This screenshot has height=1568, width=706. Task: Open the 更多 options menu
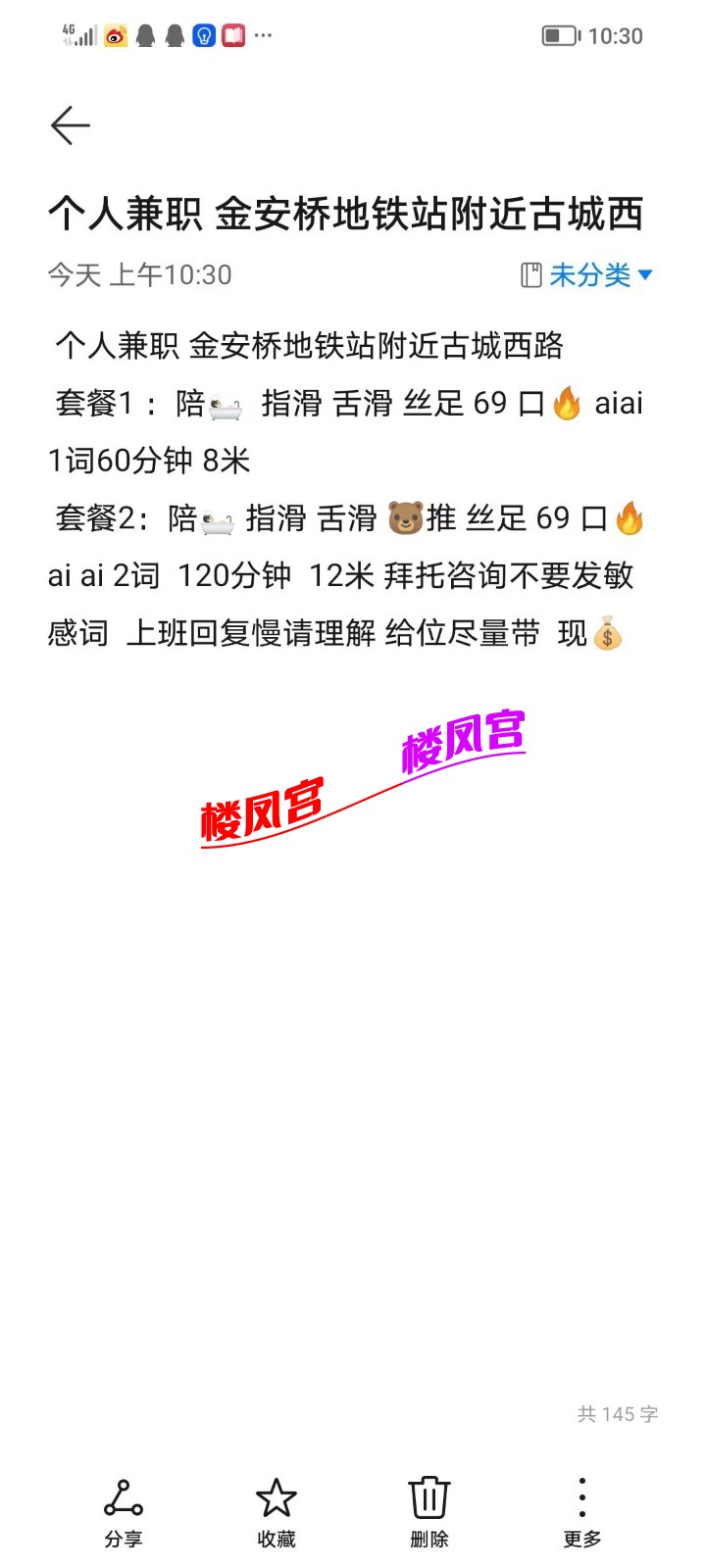[x=581, y=1511]
